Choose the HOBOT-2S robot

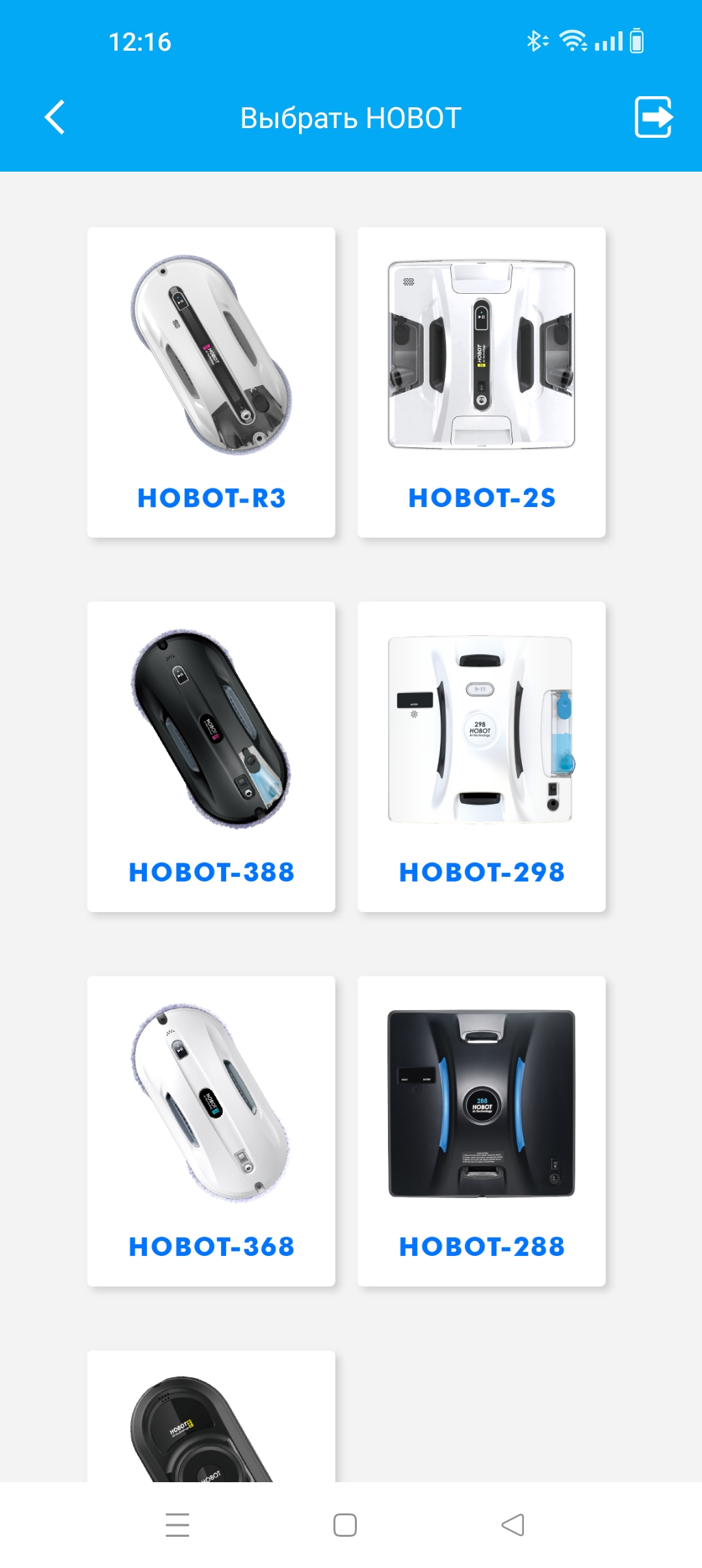pos(482,382)
